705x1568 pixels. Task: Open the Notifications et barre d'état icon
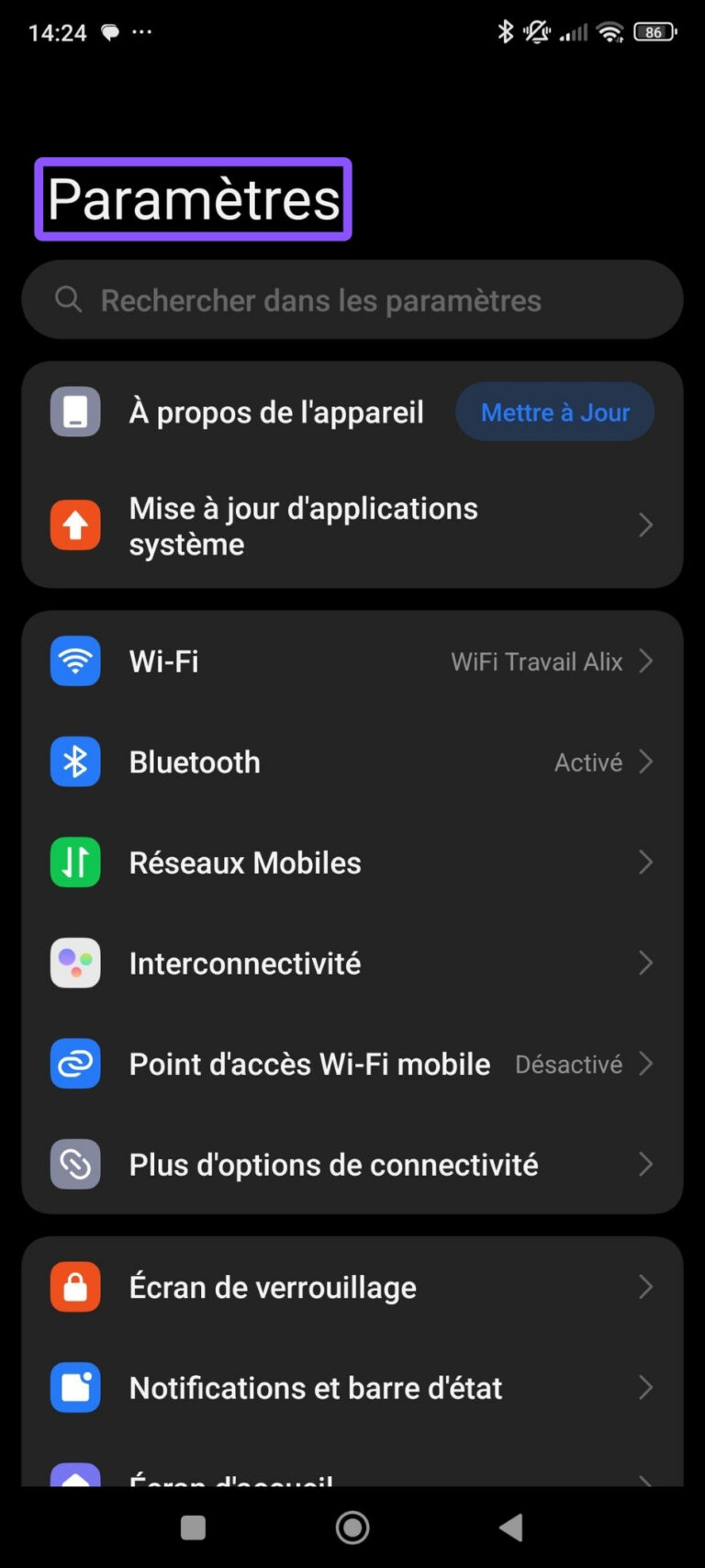pos(74,1387)
